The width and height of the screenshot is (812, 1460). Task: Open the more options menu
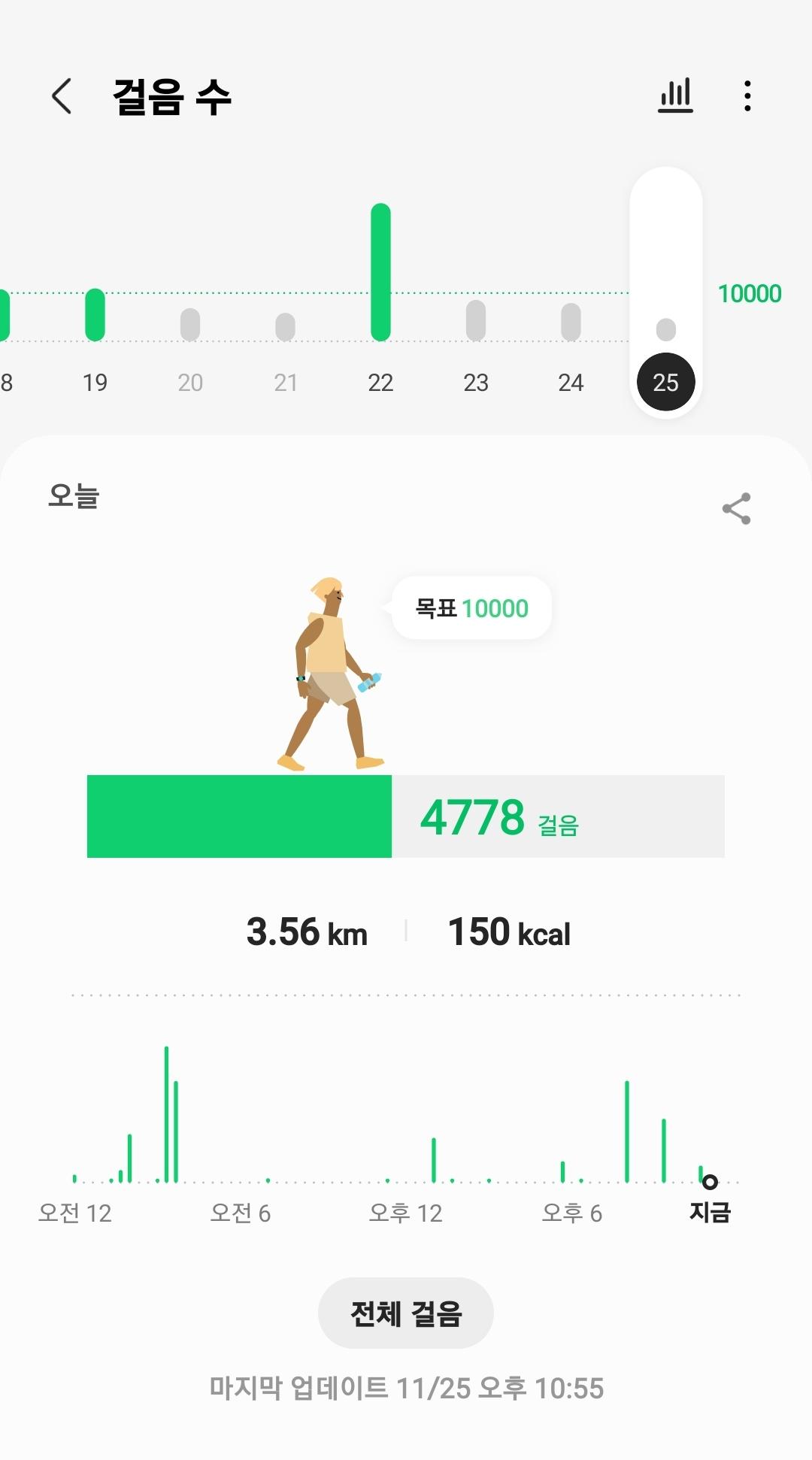coord(747,96)
